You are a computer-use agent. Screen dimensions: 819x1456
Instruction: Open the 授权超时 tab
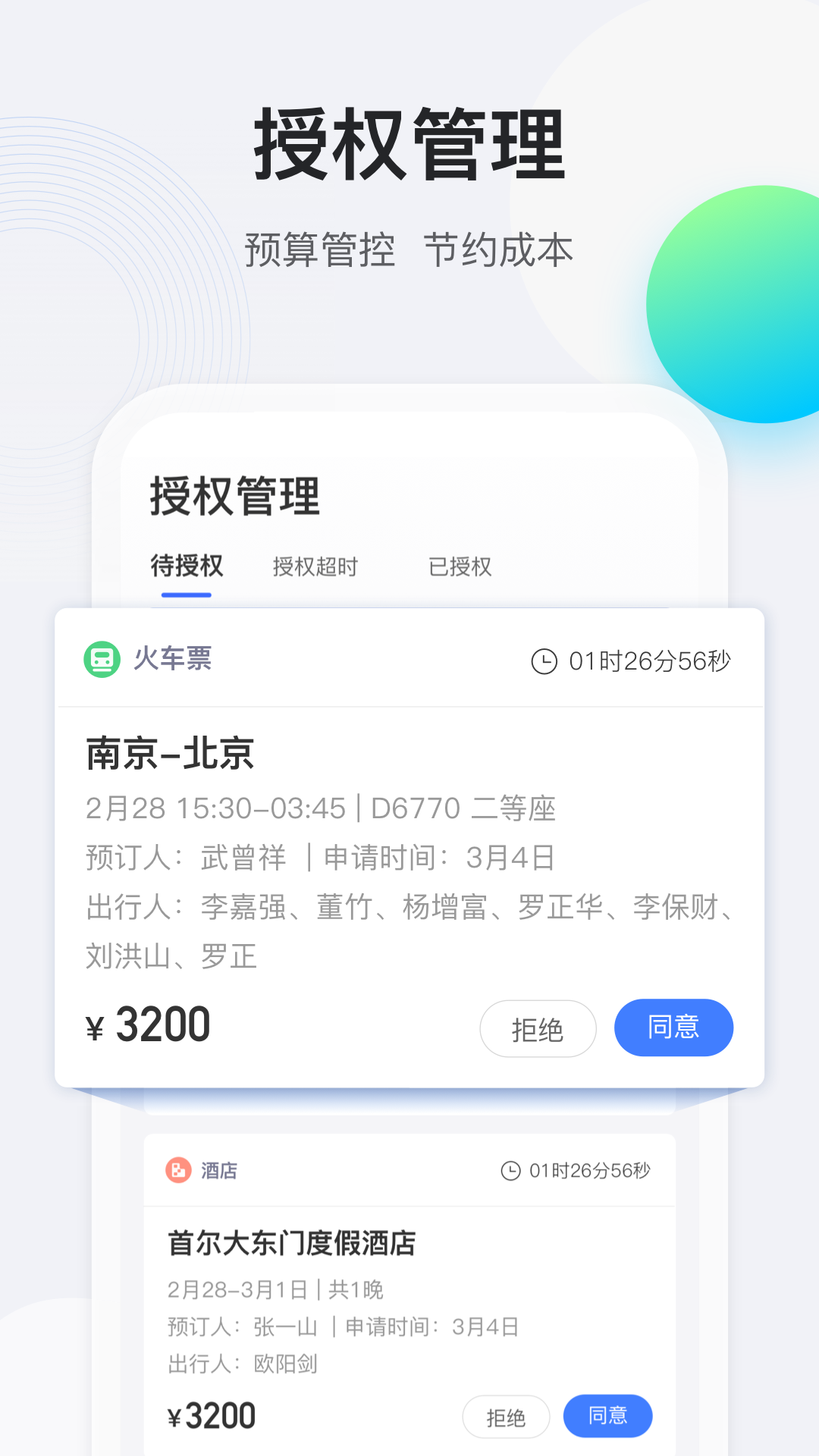315,566
